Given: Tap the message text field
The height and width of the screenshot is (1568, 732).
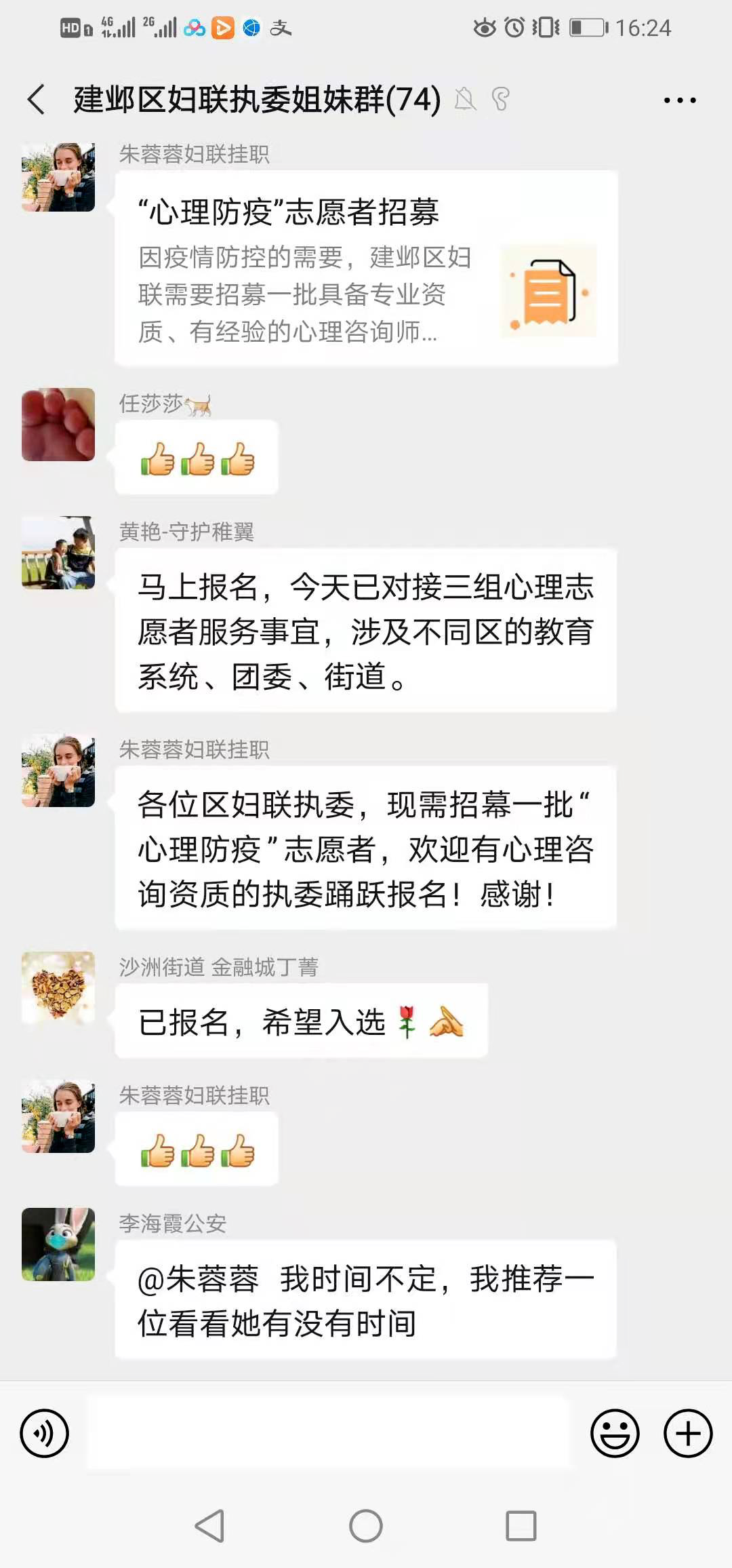Looking at the screenshot, I should coord(329,1434).
